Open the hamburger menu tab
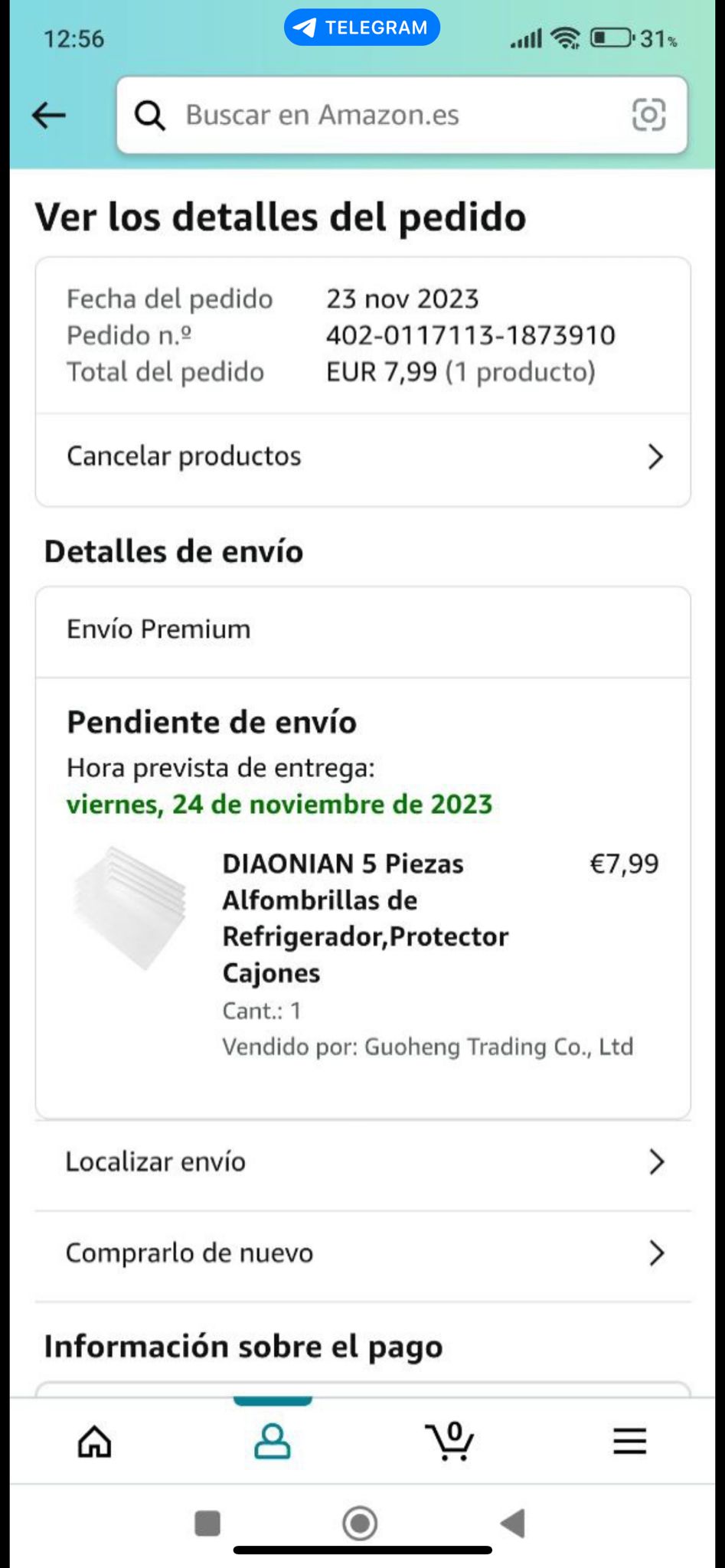This screenshot has width=725, height=1568. click(x=629, y=1442)
